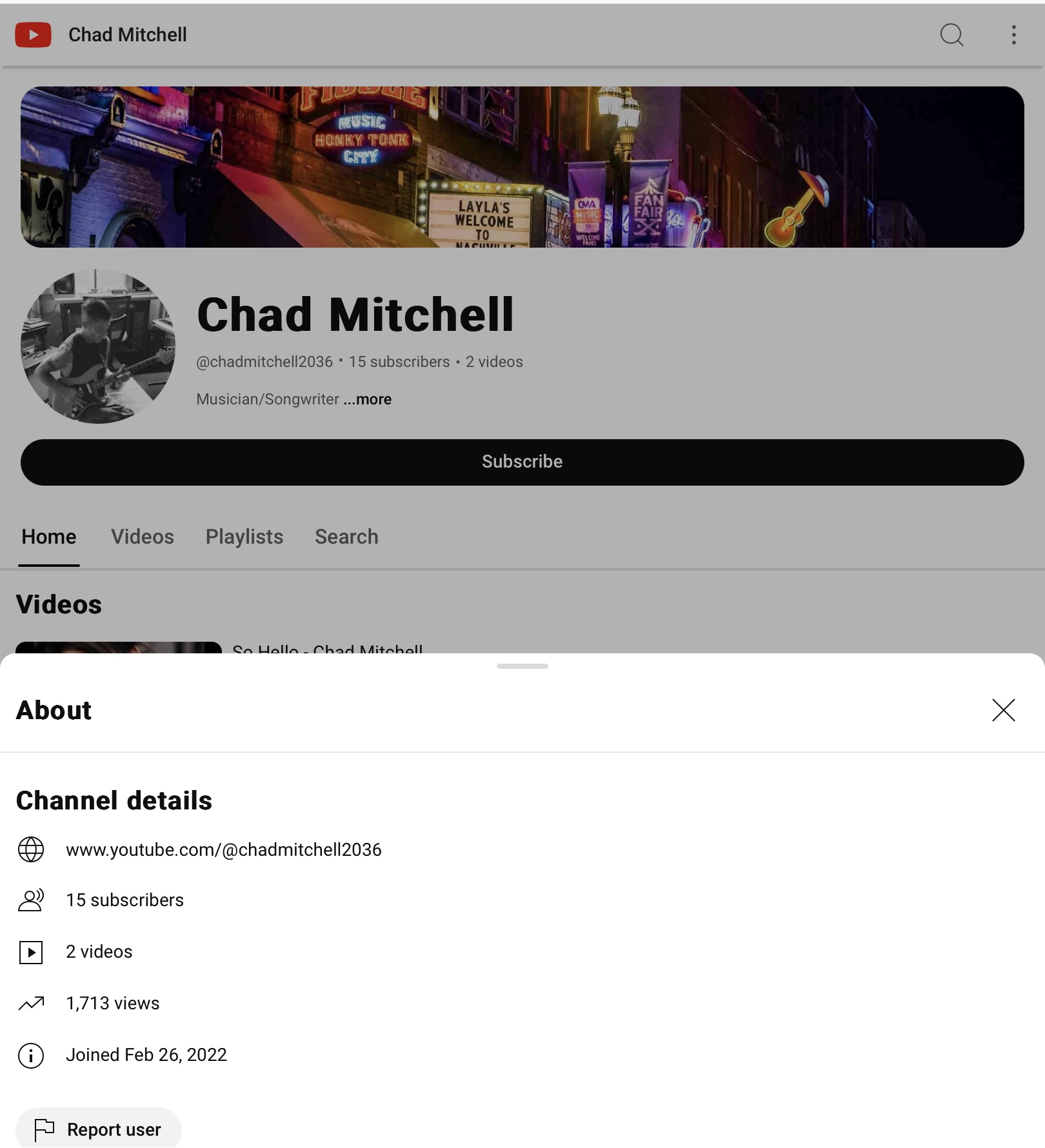Open the channel URL link
1045x1148 pixels.
(x=223, y=849)
